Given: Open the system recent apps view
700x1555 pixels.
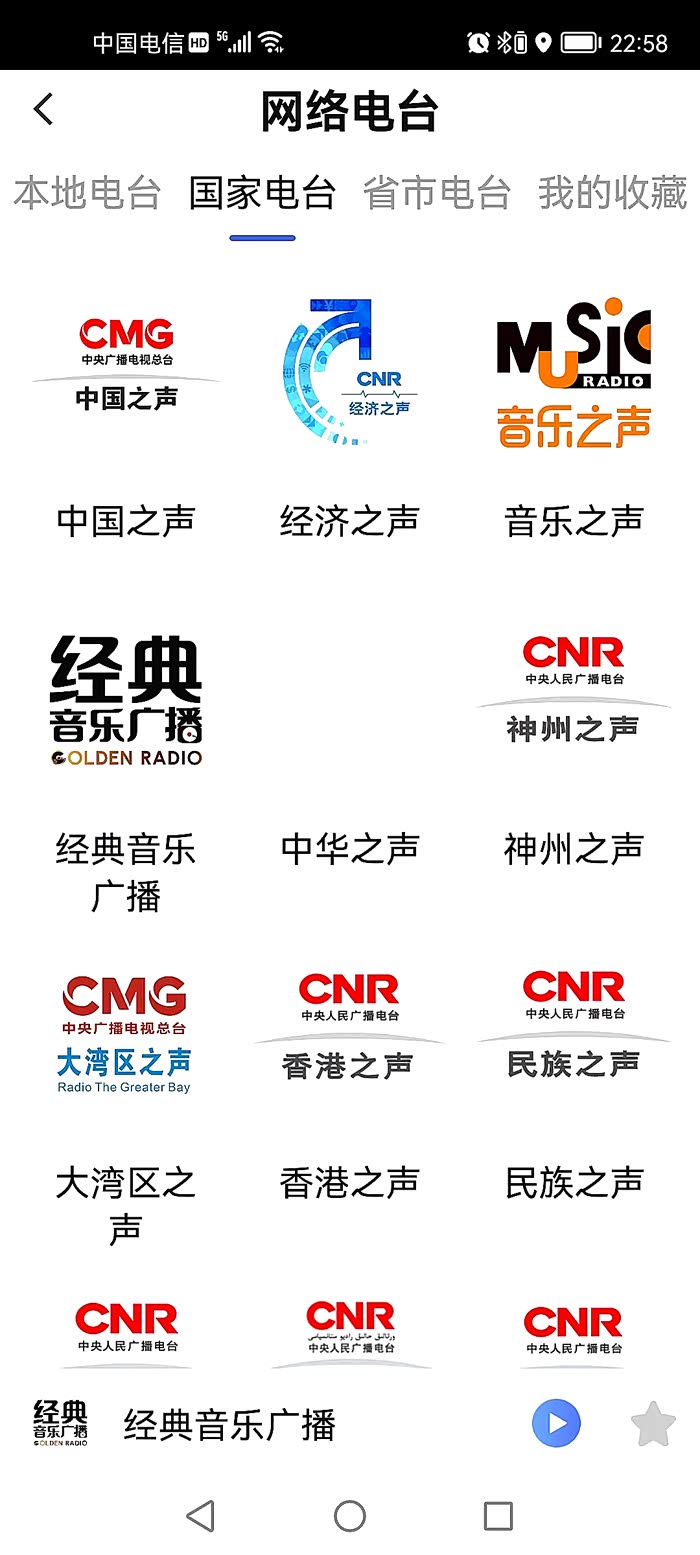Looking at the screenshot, I should [x=498, y=1516].
